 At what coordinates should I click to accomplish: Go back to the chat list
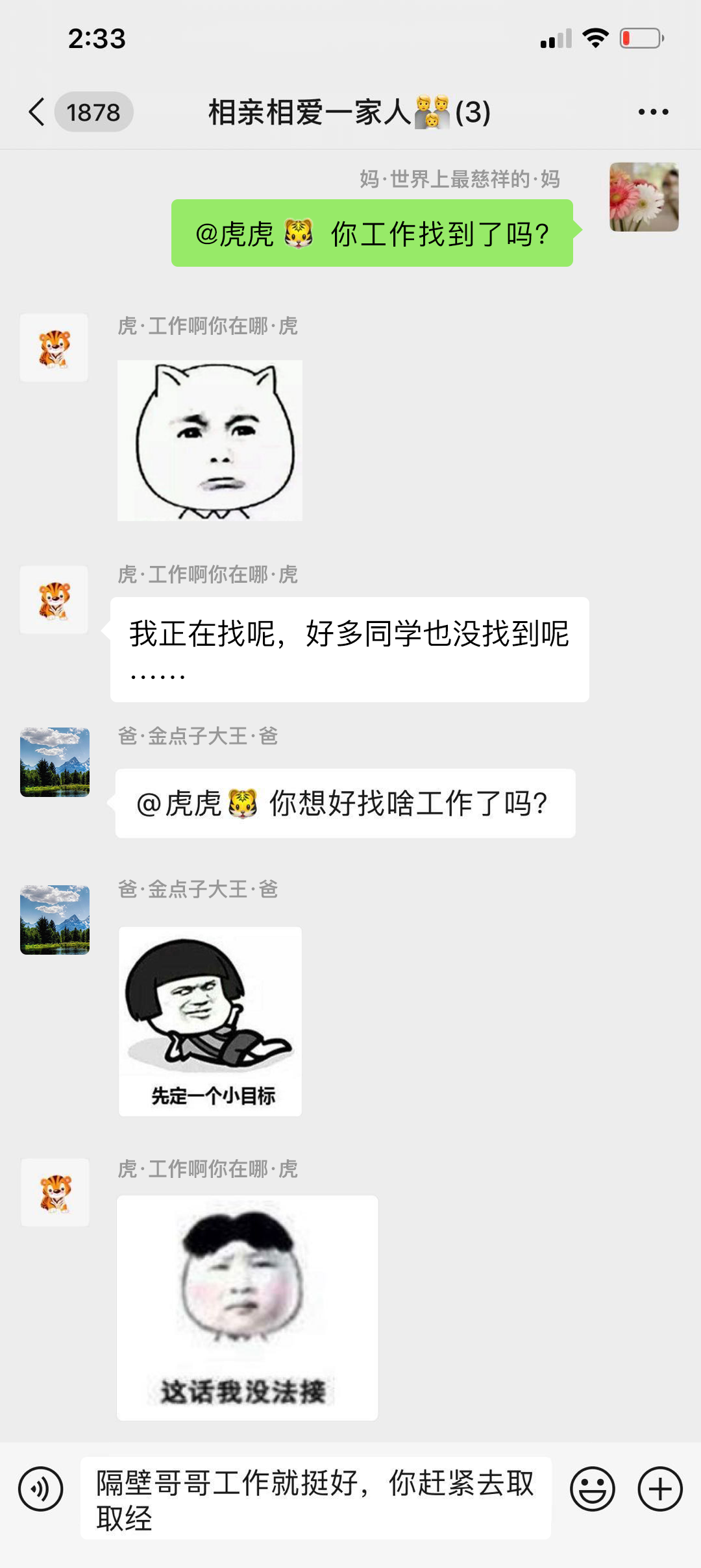click(x=38, y=112)
